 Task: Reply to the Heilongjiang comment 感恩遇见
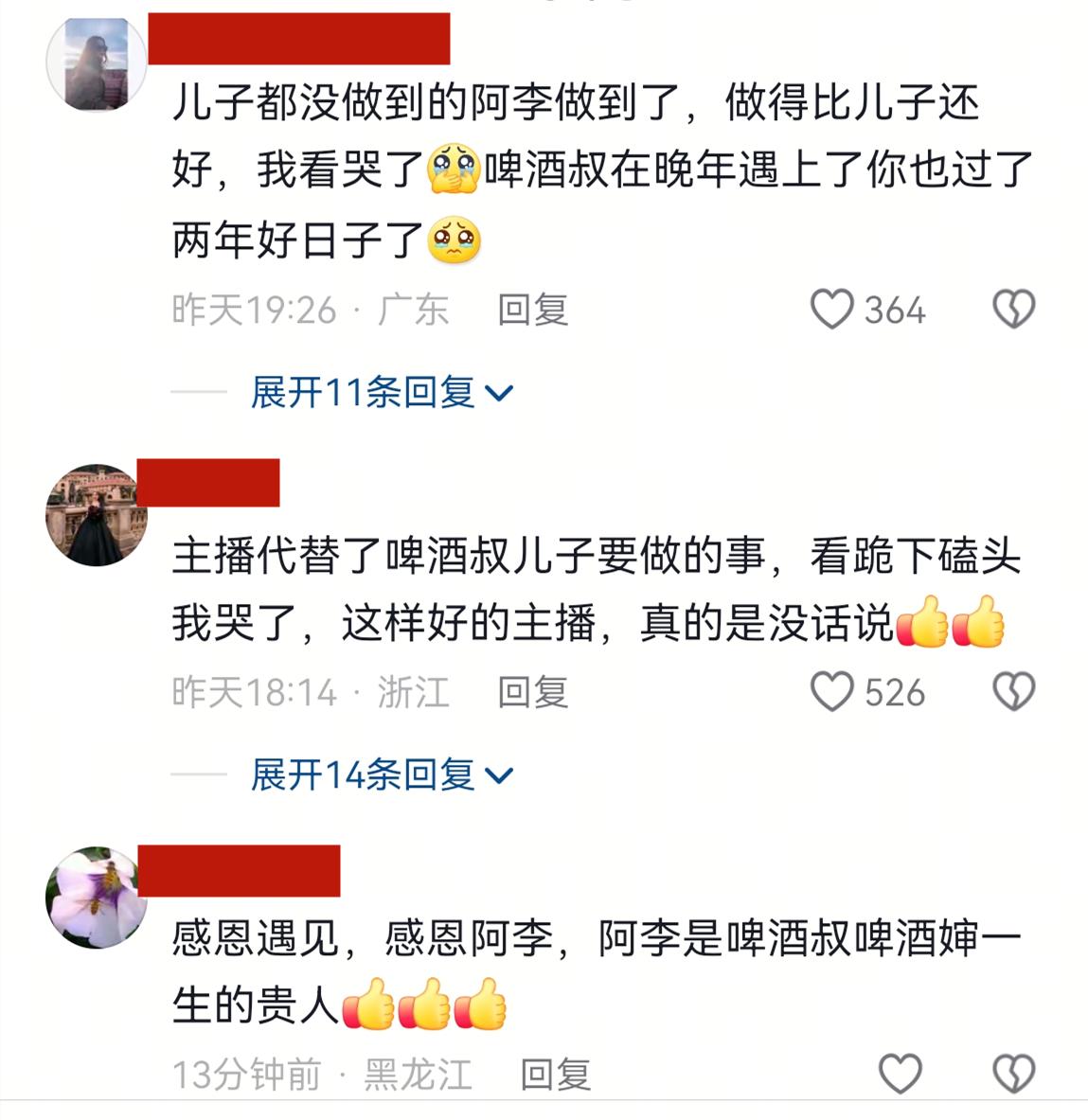tap(555, 1075)
